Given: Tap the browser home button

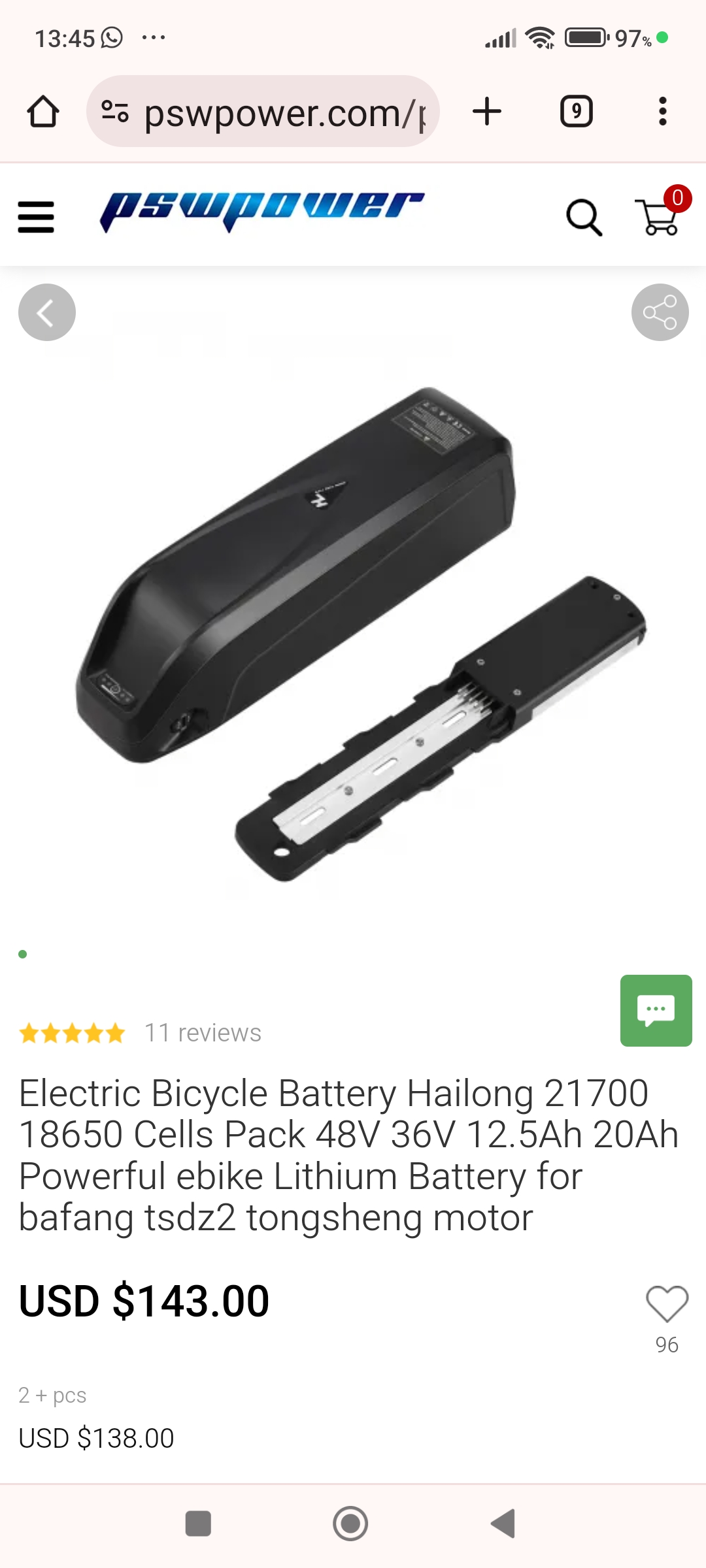Looking at the screenshot, I should coord(43,112).
